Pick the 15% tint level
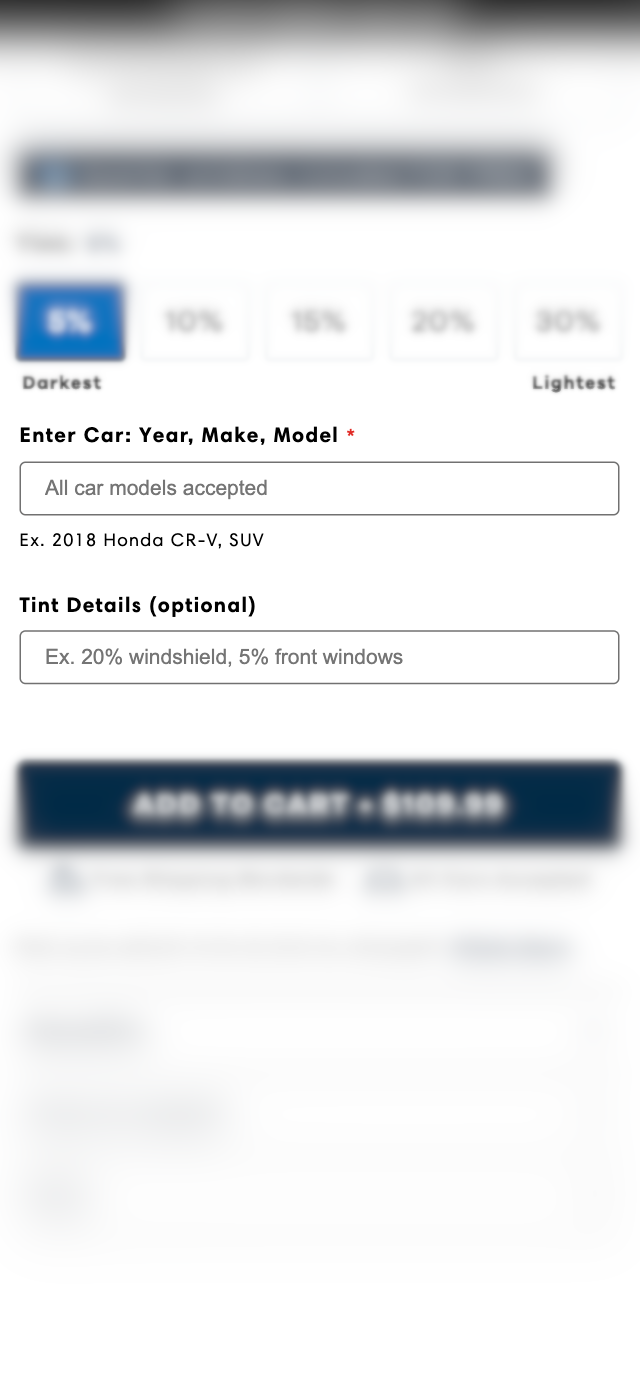Screen dimensions: 640x1380 319,322
